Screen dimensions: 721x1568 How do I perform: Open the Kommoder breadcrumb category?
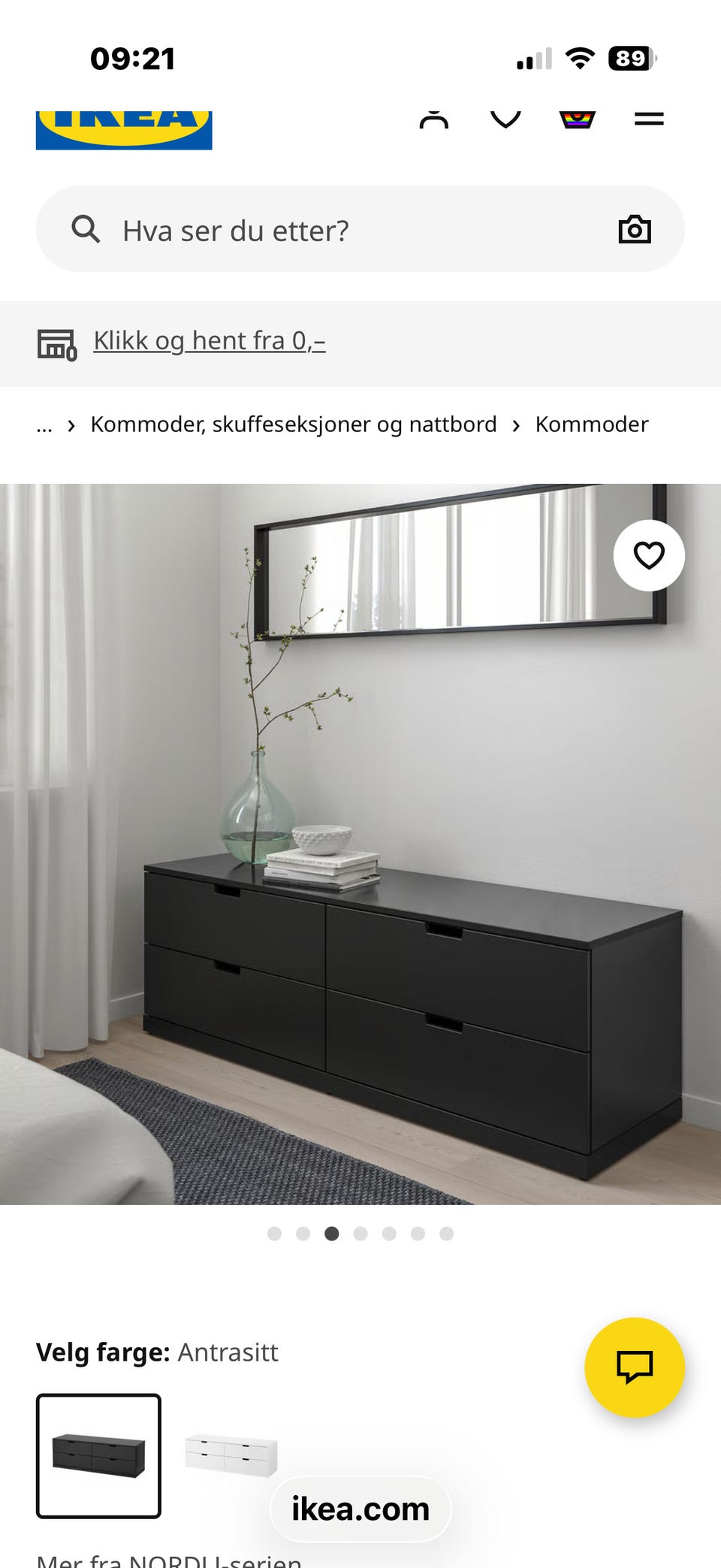590,424
